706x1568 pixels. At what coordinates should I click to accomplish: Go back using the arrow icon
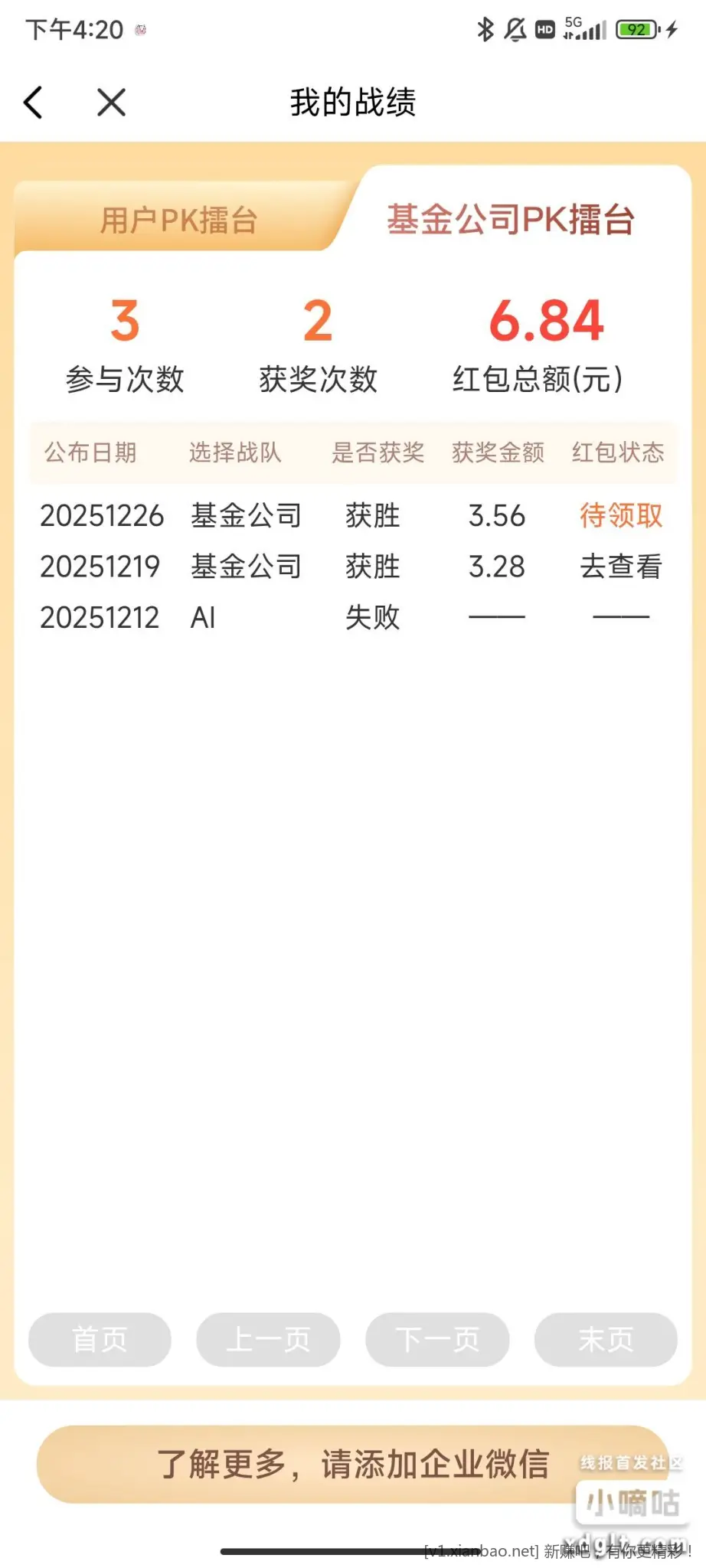(34, 102)
